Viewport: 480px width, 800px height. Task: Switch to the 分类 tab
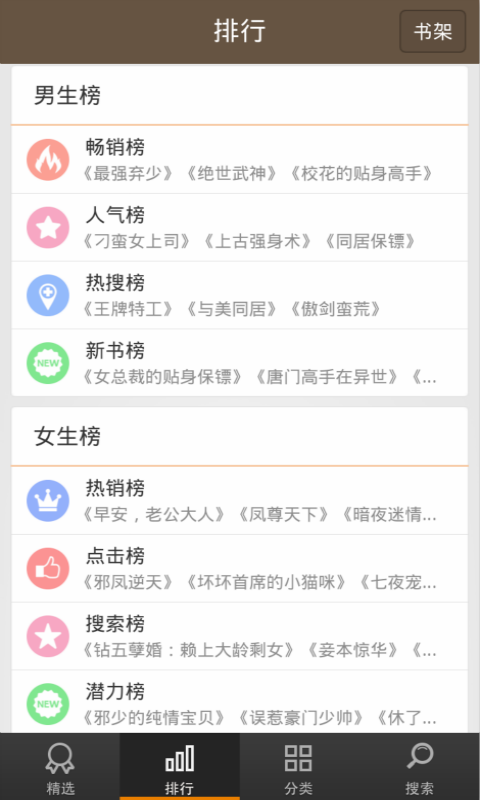[x=299, y=767]
